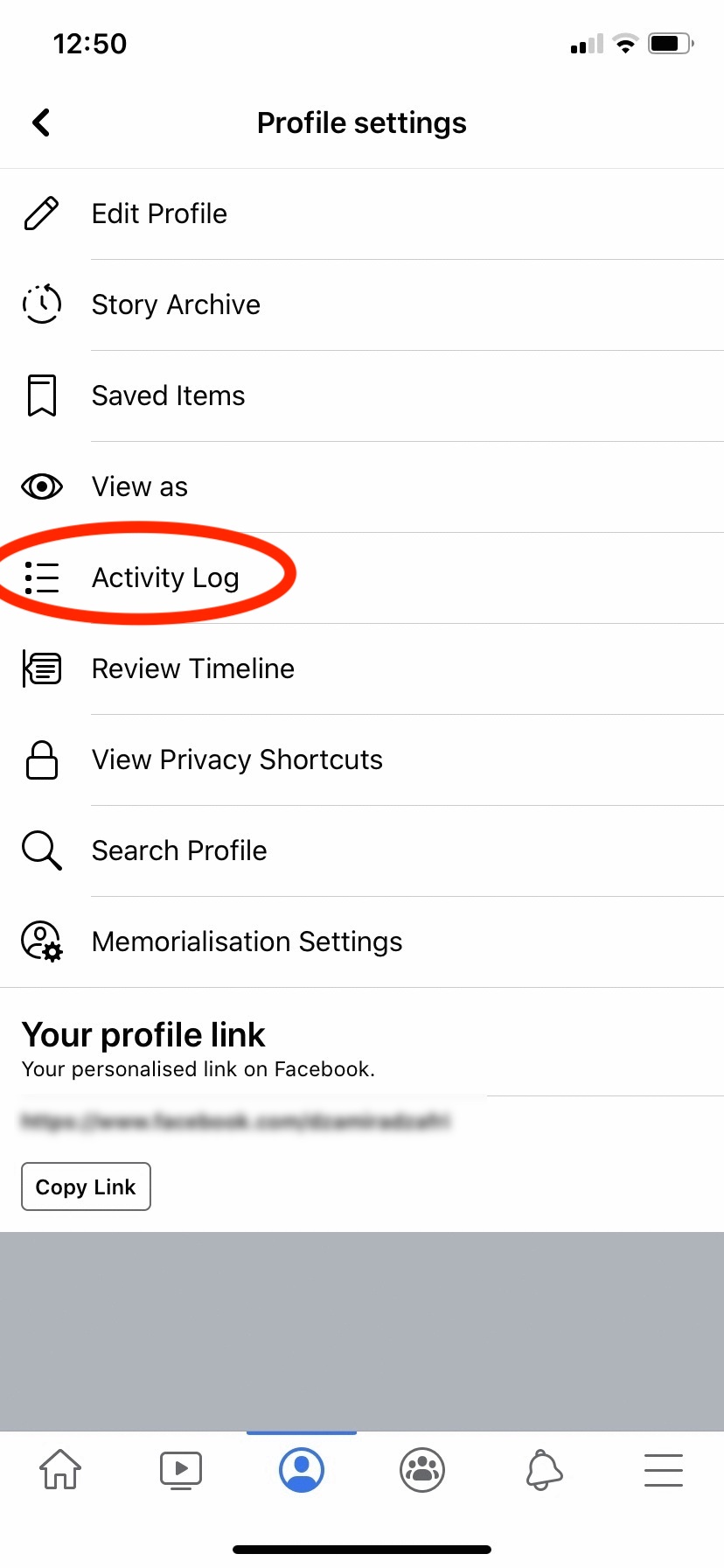Open the Activity Log
Viewport: 724px width, 1568px height.
coord(165,577)
